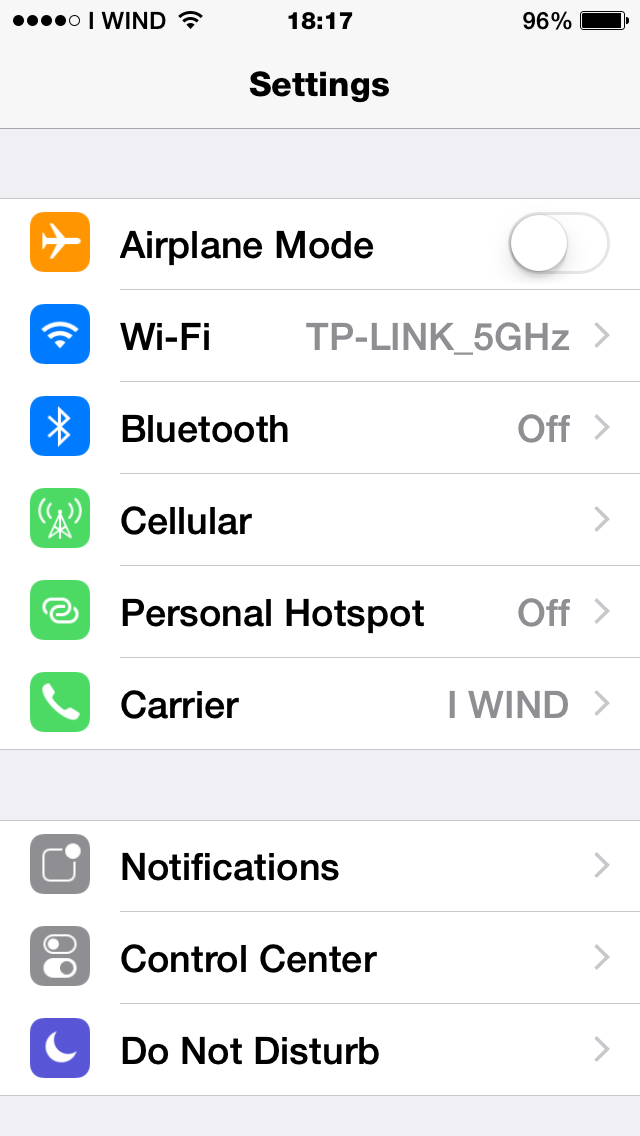This screenshot has height=1136, width=640.
Task: Toggle the Airplane Mode switch
Action: 558,243
